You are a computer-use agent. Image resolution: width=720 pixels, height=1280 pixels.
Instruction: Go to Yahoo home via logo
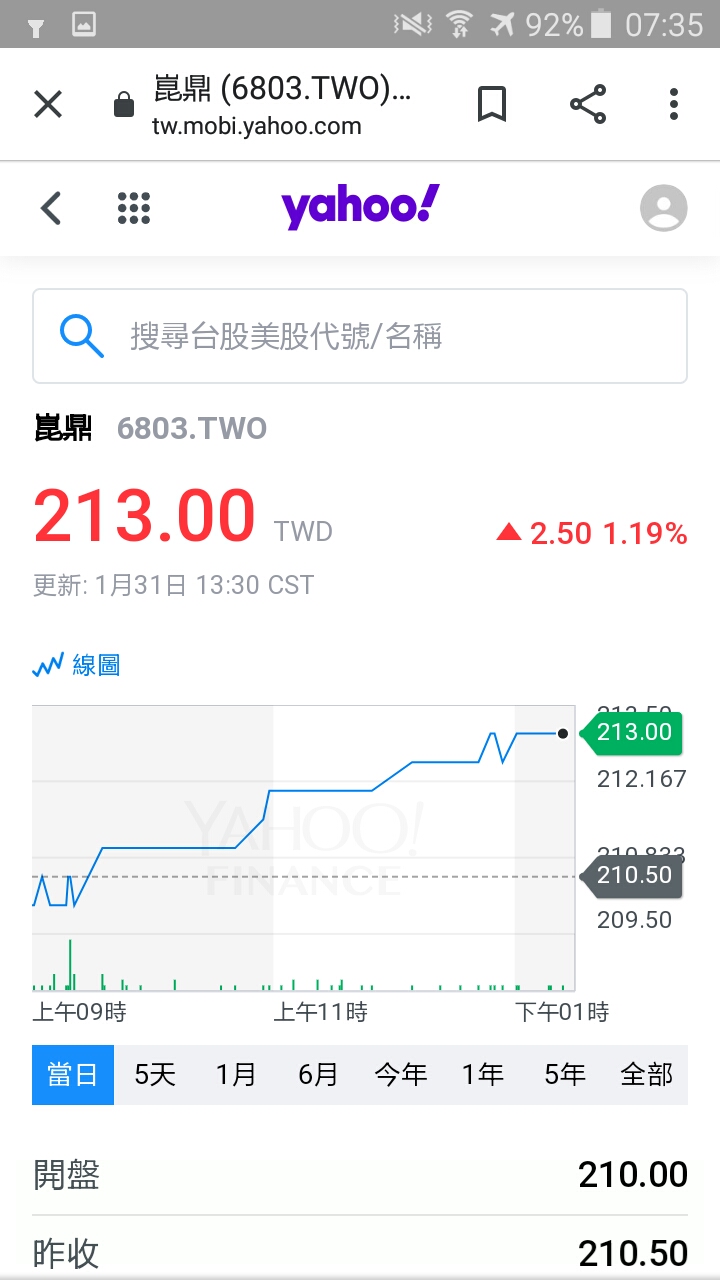click(360, 207)
